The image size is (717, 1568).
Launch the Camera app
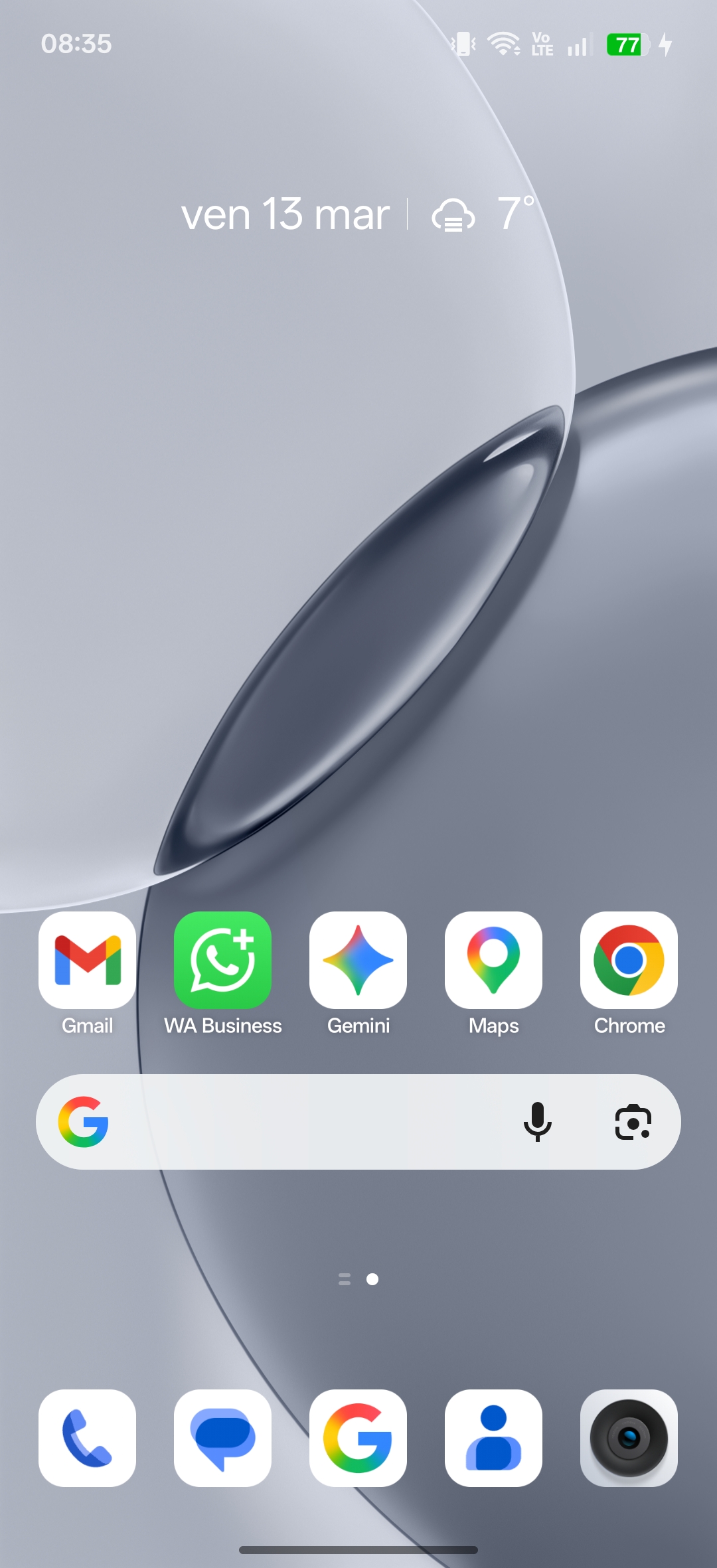coord(629,1438)
